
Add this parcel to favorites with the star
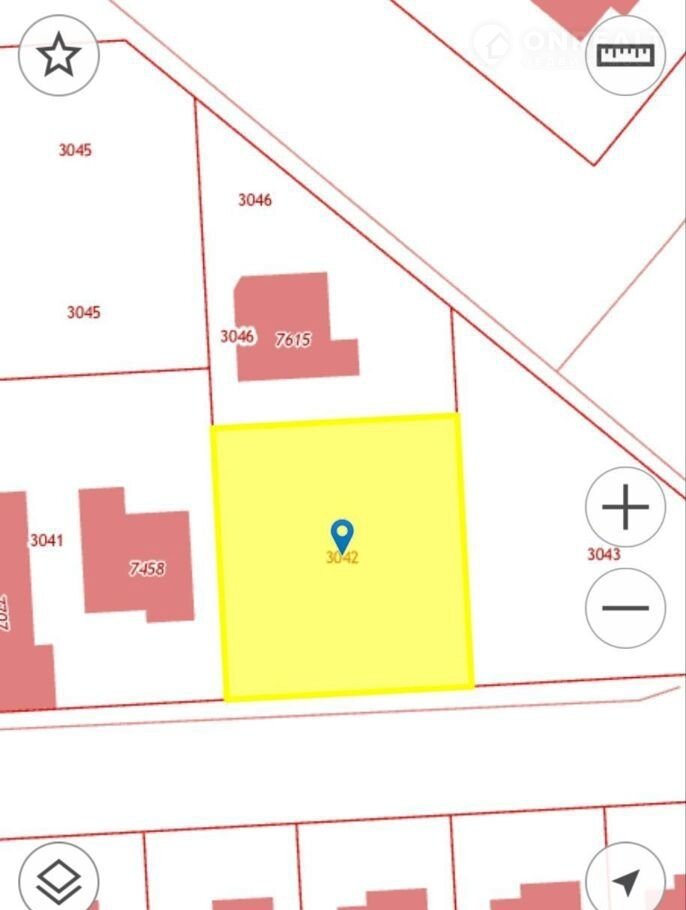(59, 55)
